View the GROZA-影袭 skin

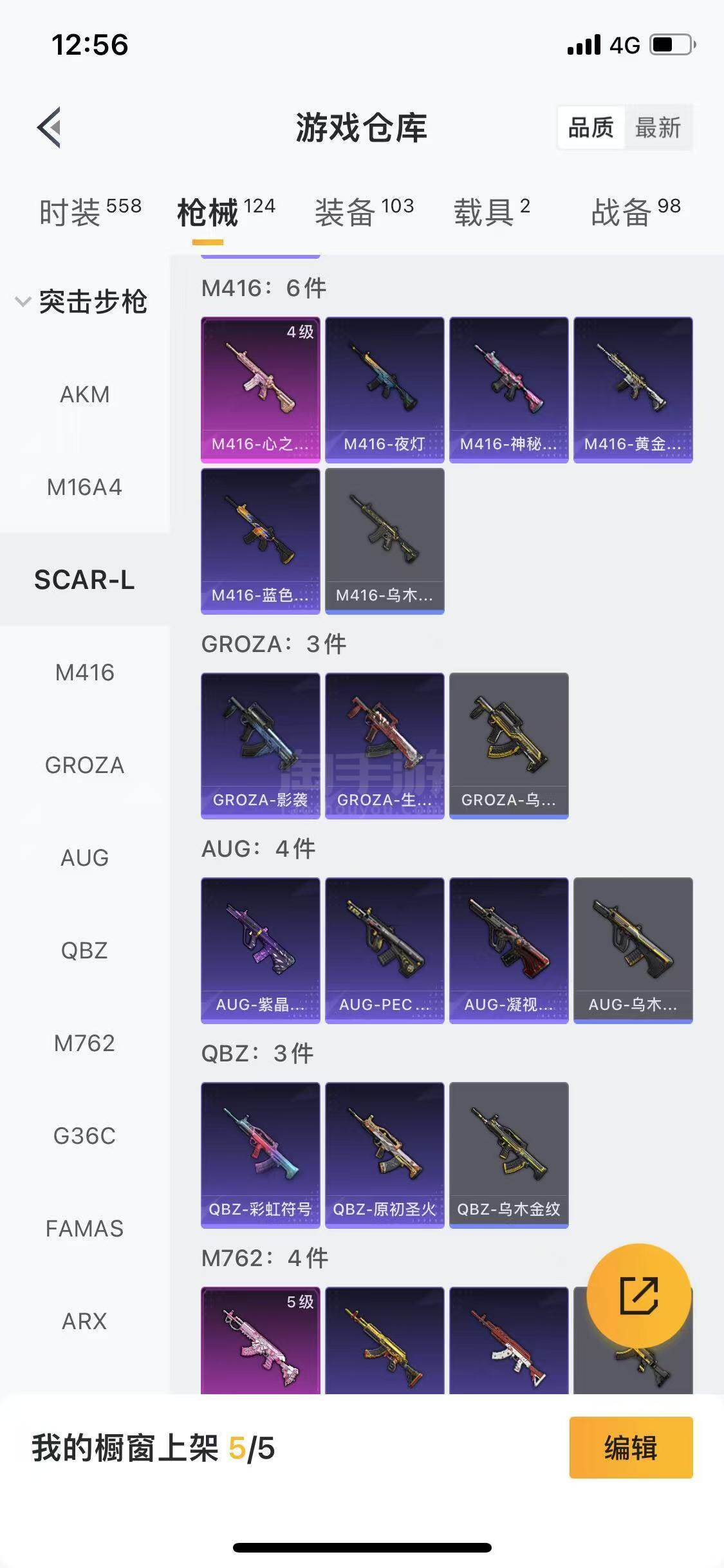[260, 745]
